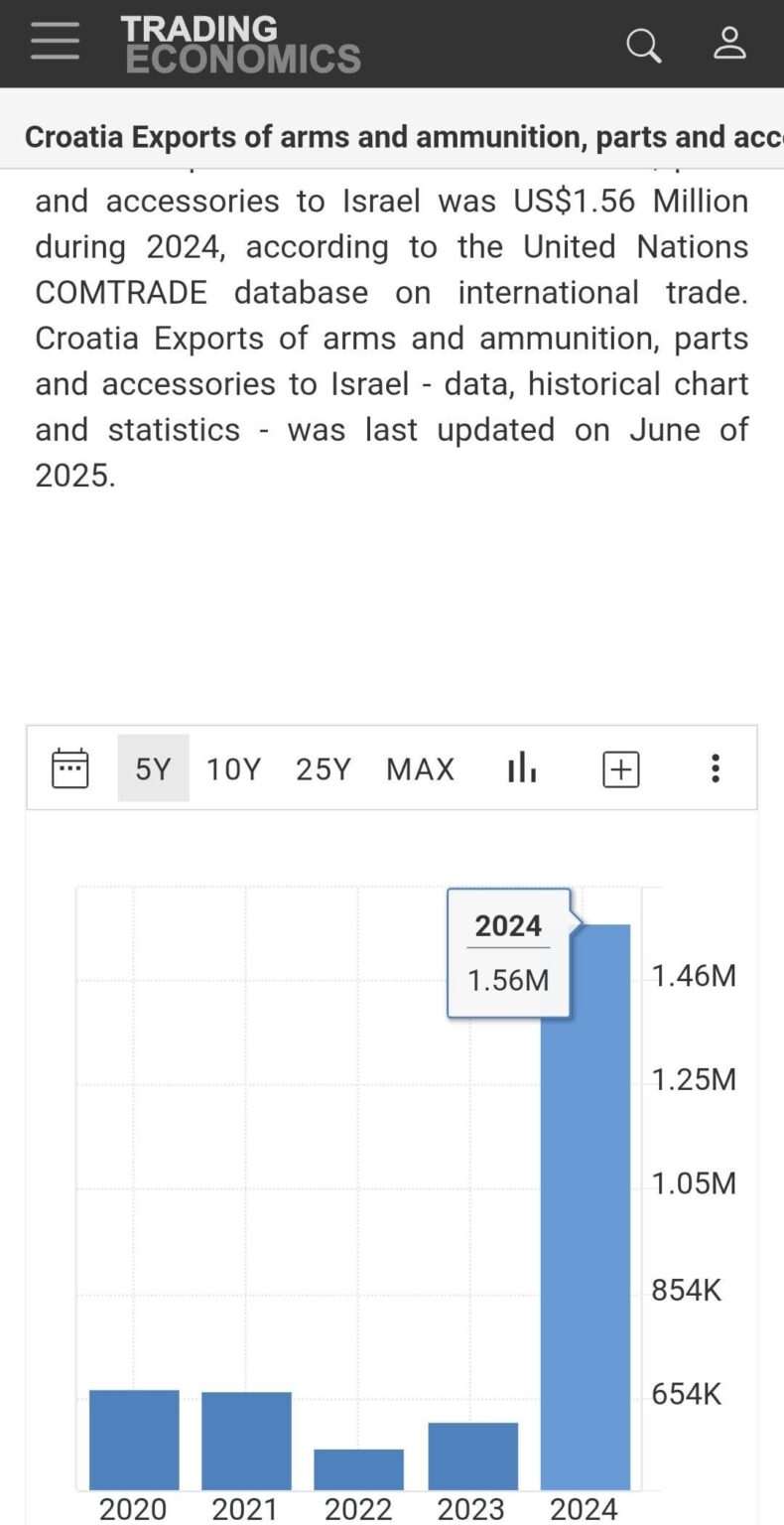Open the chart's more options menu
The height and width of the screenshot is (1525, 784).
715,767
